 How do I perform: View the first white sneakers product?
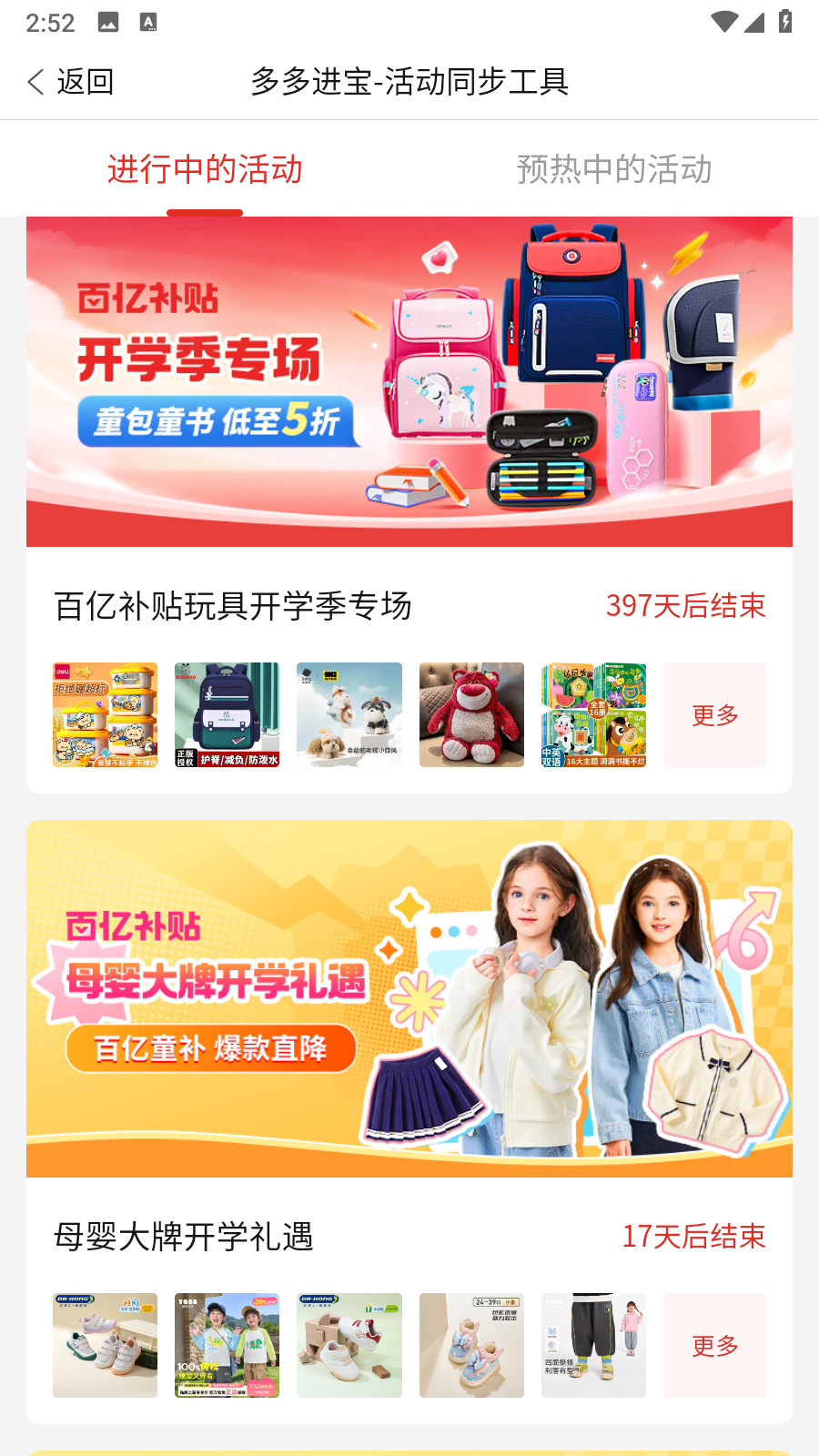click(105, 1345)
